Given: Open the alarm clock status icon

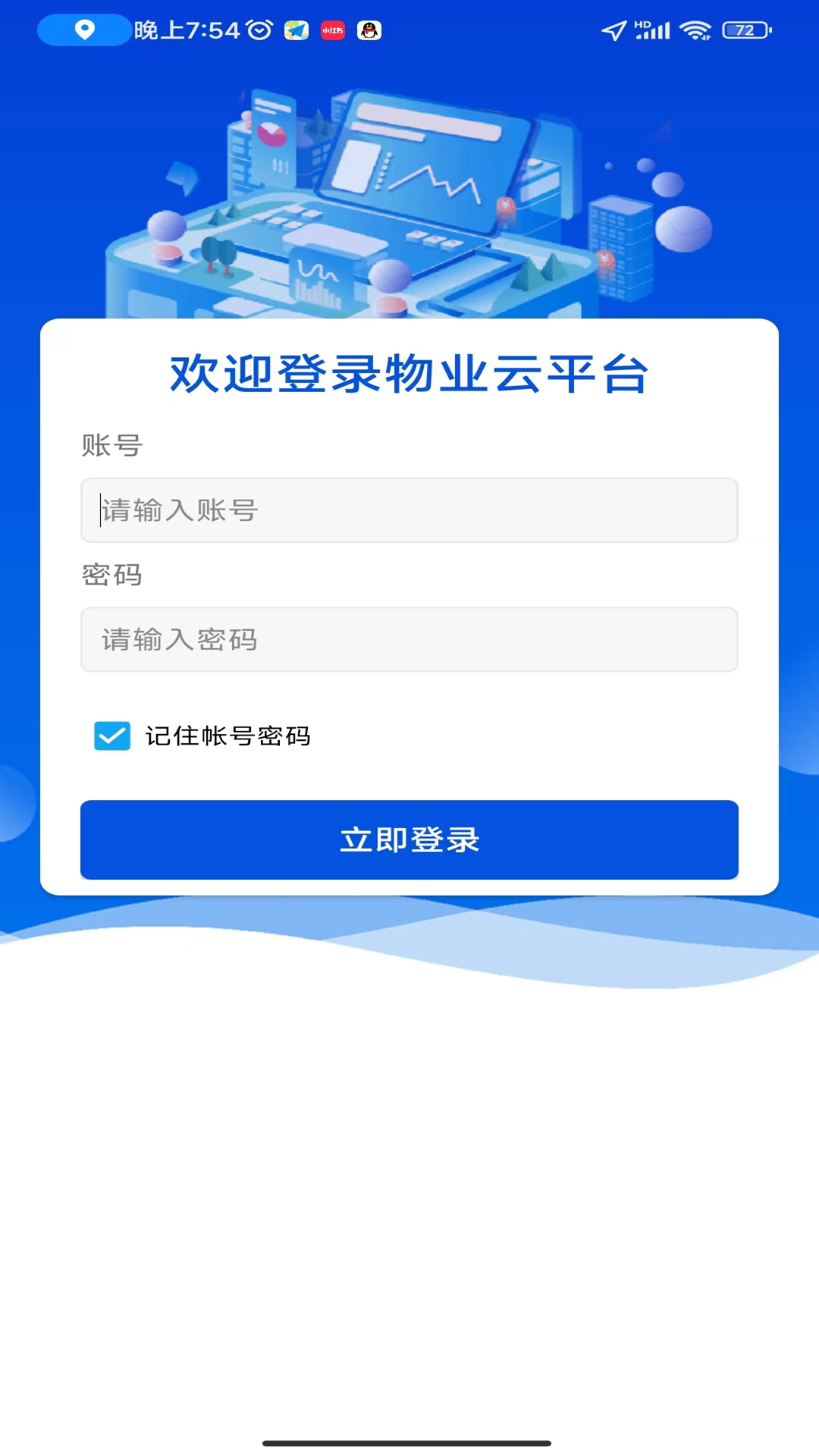Looking at the screenshot, I should coord(259,30).
